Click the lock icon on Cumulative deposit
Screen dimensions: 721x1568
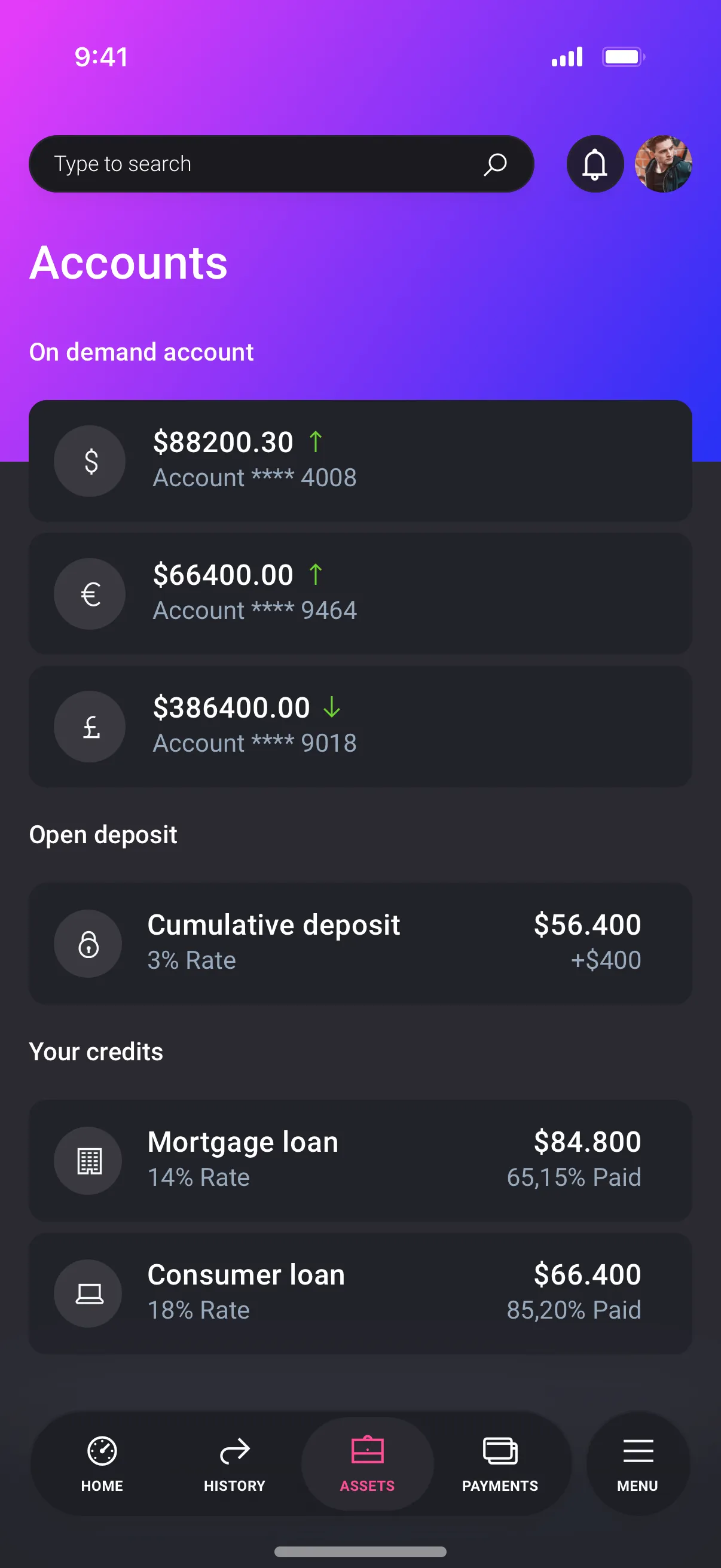coord(88,943)
